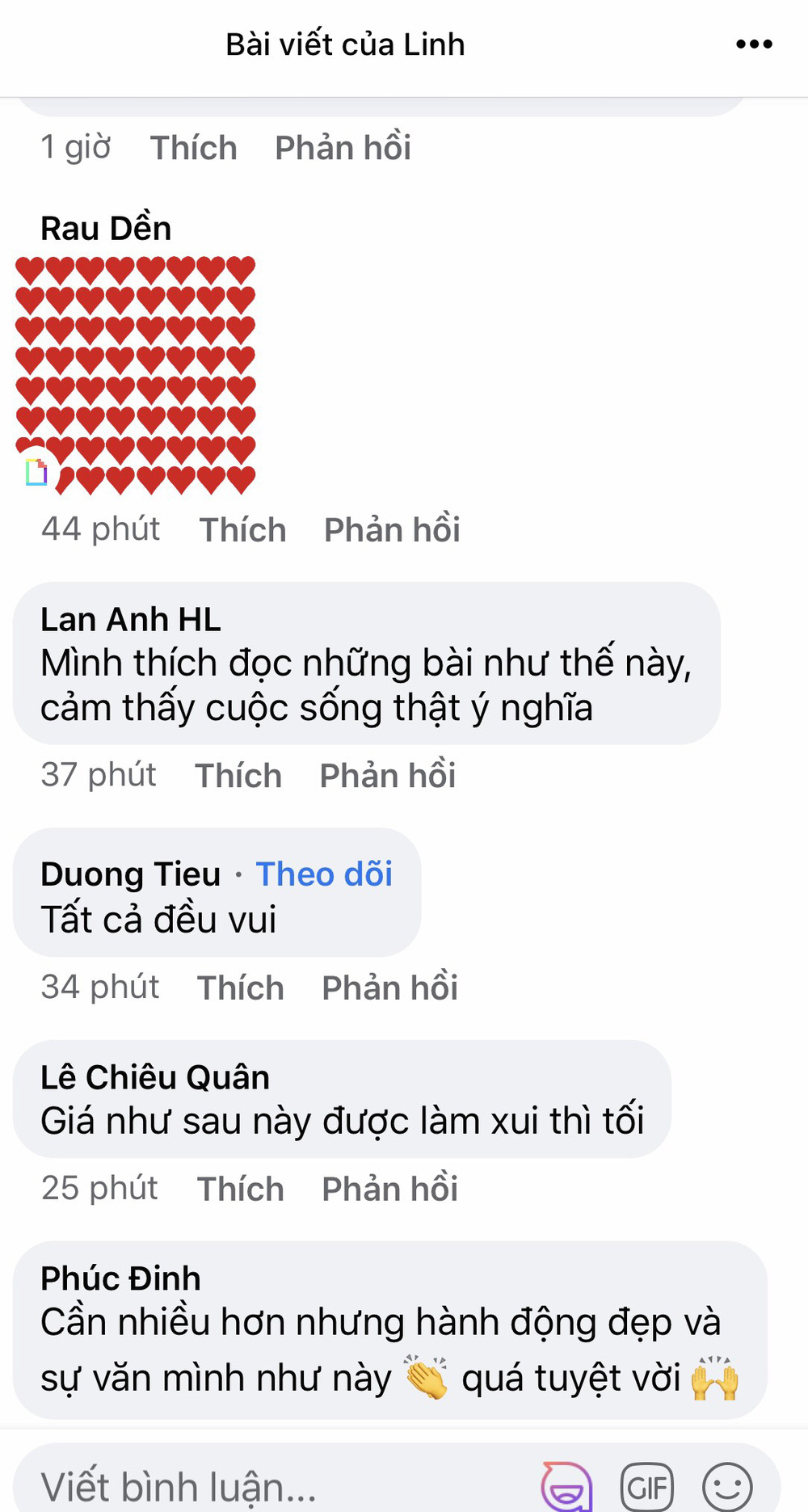This screenshot has height=1512, width=808.
Task: Follow Duong Tieu via Theo dõi
Action: 324,874
